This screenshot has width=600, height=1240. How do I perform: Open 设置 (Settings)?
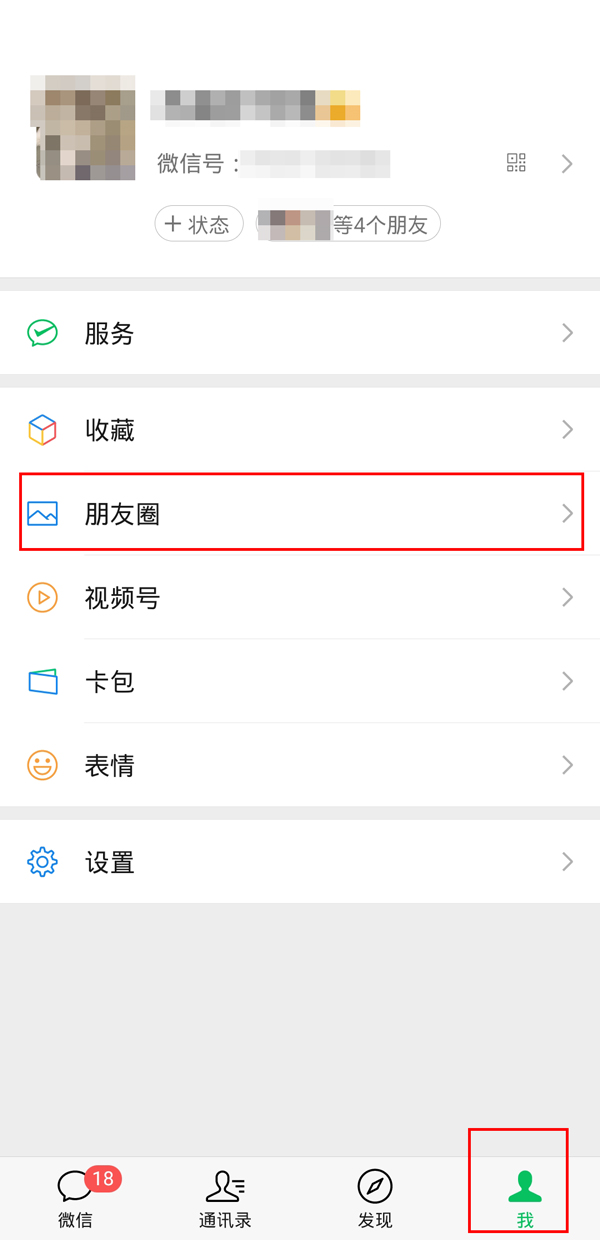300,862
